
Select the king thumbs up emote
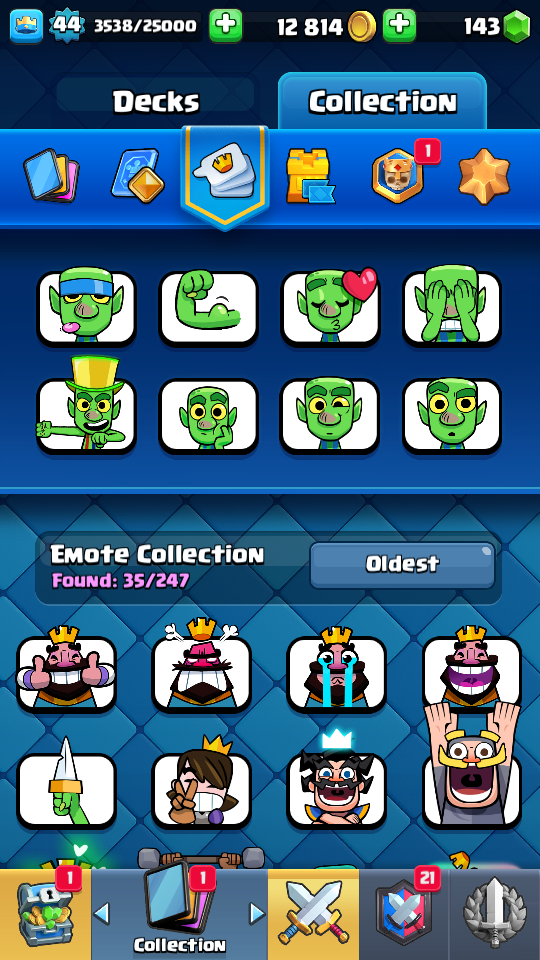tap(66, 670)
